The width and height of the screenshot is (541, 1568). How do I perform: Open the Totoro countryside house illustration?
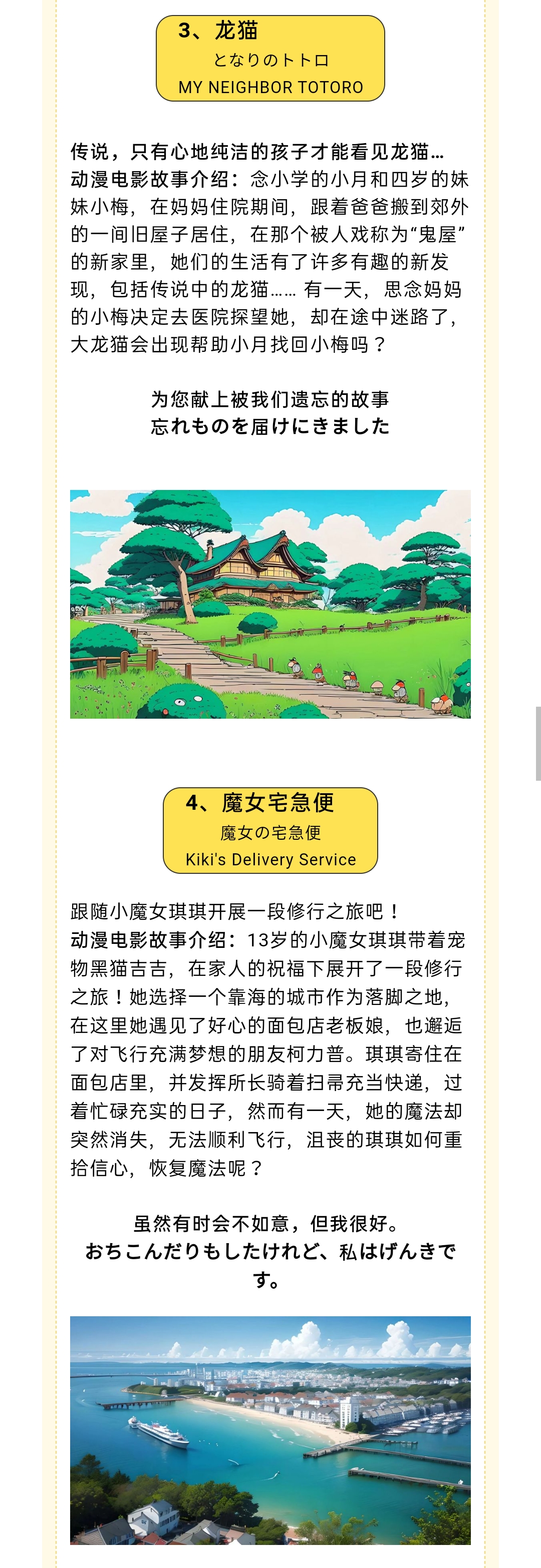(270, 603)
